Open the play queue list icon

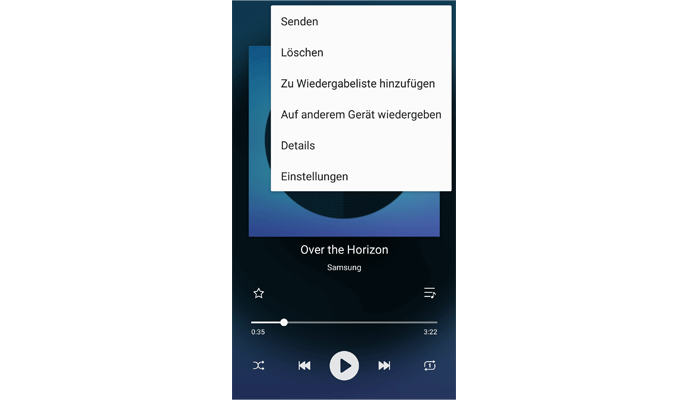coord(430,293)
